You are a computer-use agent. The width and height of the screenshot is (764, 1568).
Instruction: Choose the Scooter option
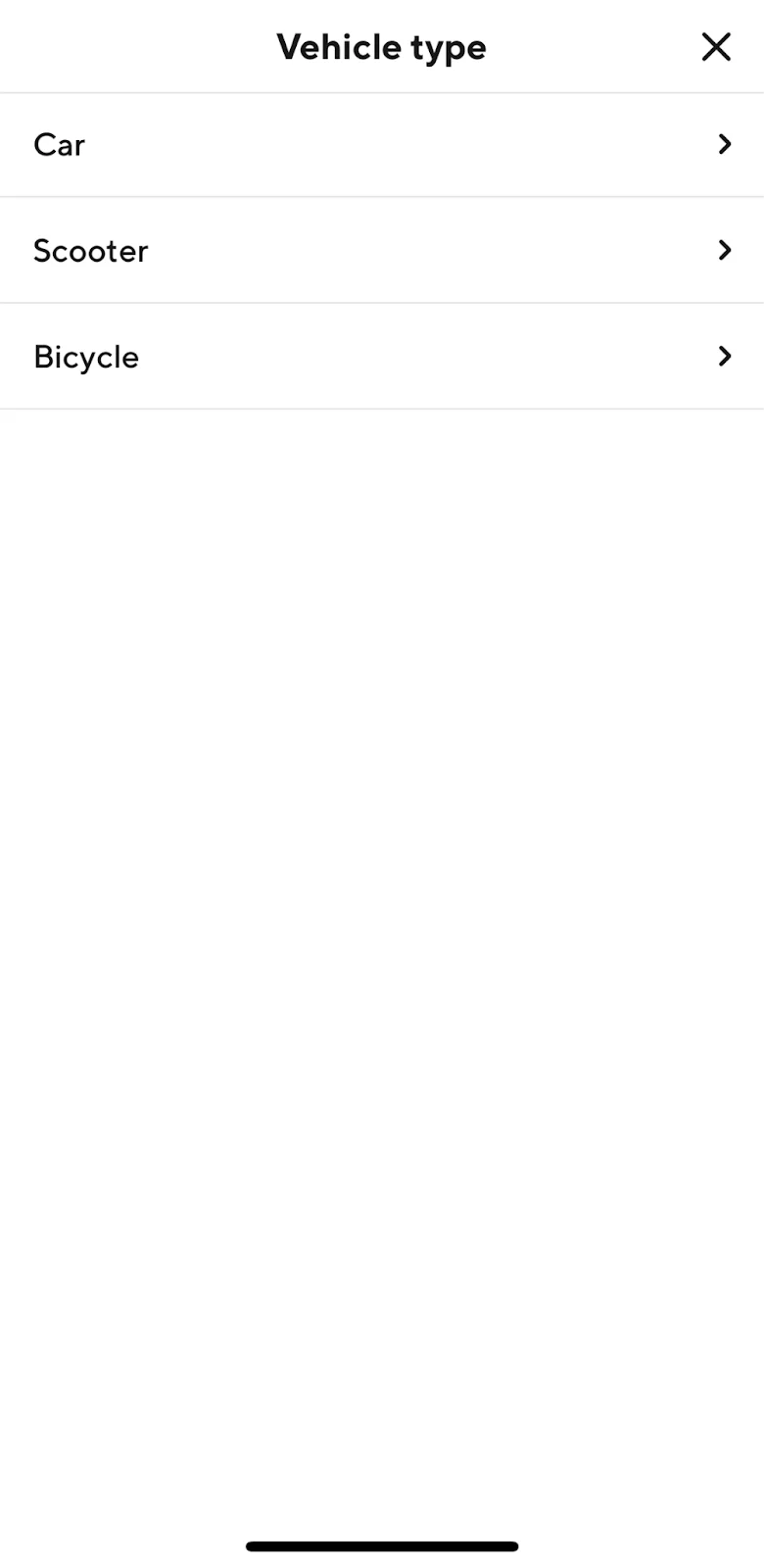click(382, 251)
